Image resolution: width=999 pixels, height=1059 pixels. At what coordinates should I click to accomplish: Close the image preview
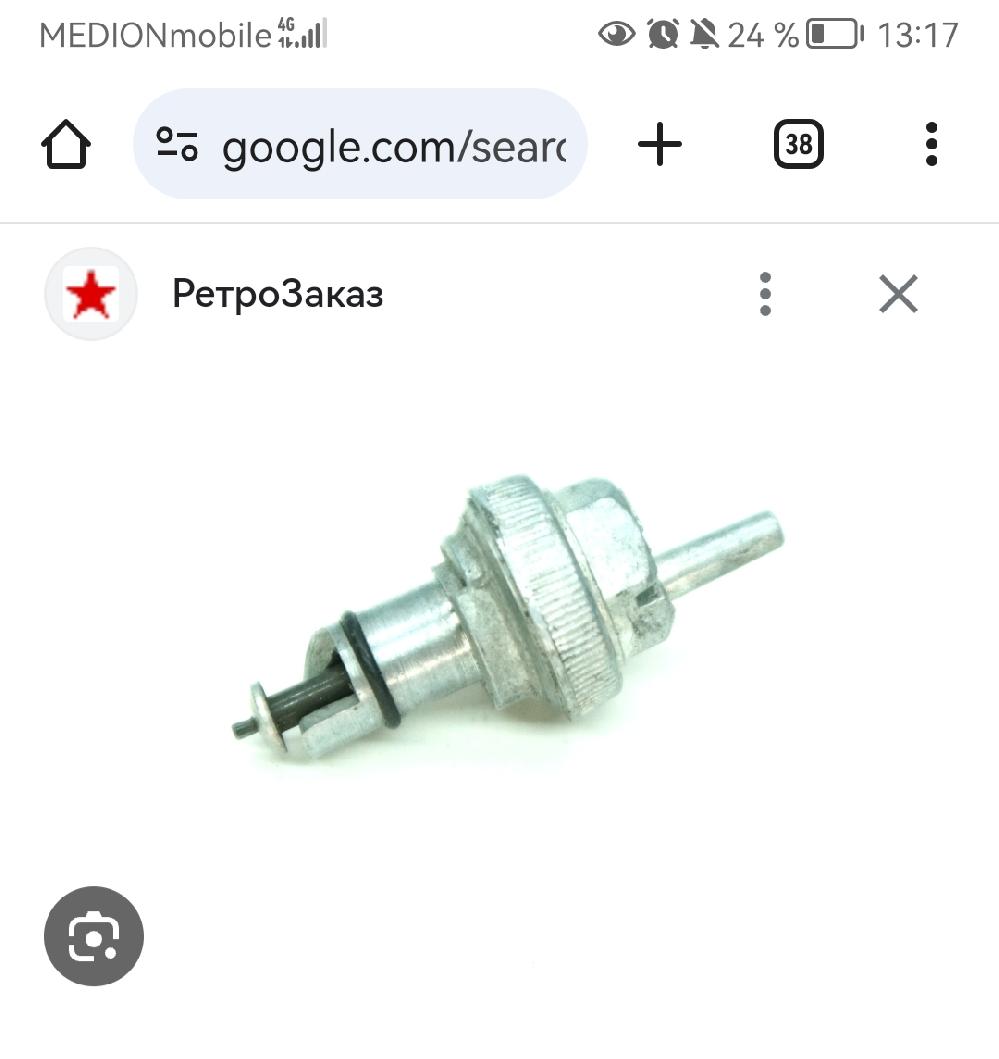coord(898,294)
